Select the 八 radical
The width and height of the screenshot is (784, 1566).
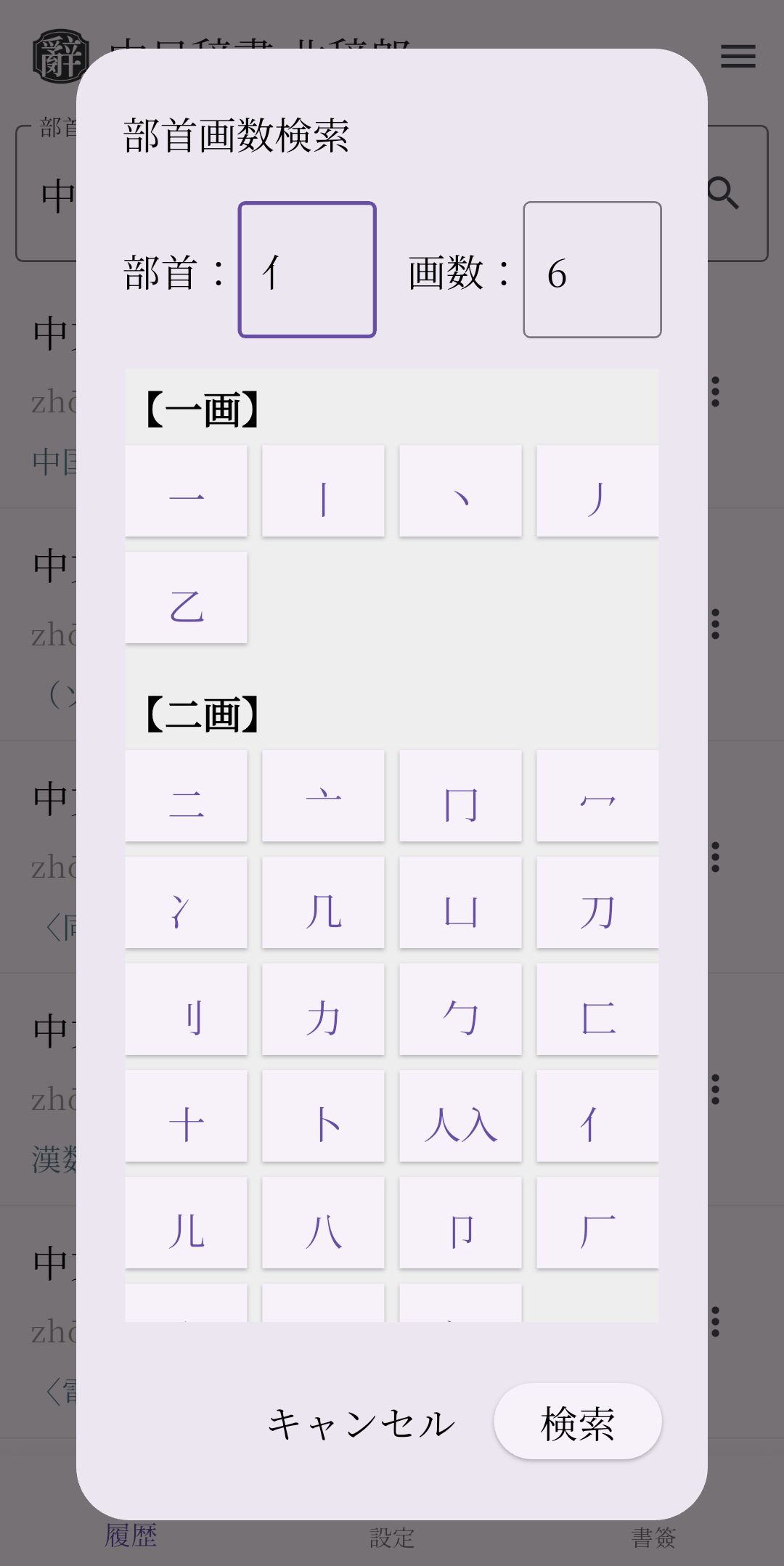click(x=323, y=1223)
